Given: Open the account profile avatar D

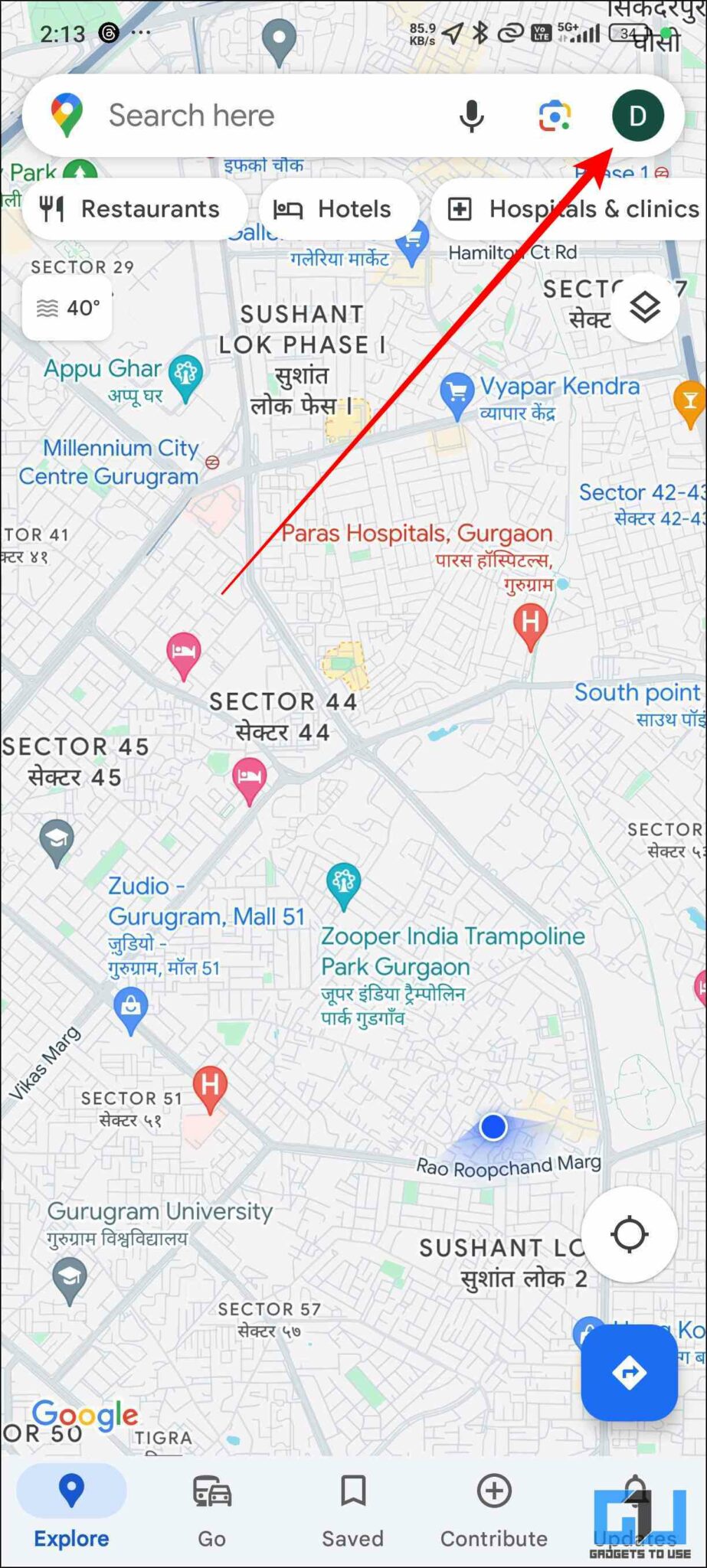Looking at the screenshot, I should 637,116.
